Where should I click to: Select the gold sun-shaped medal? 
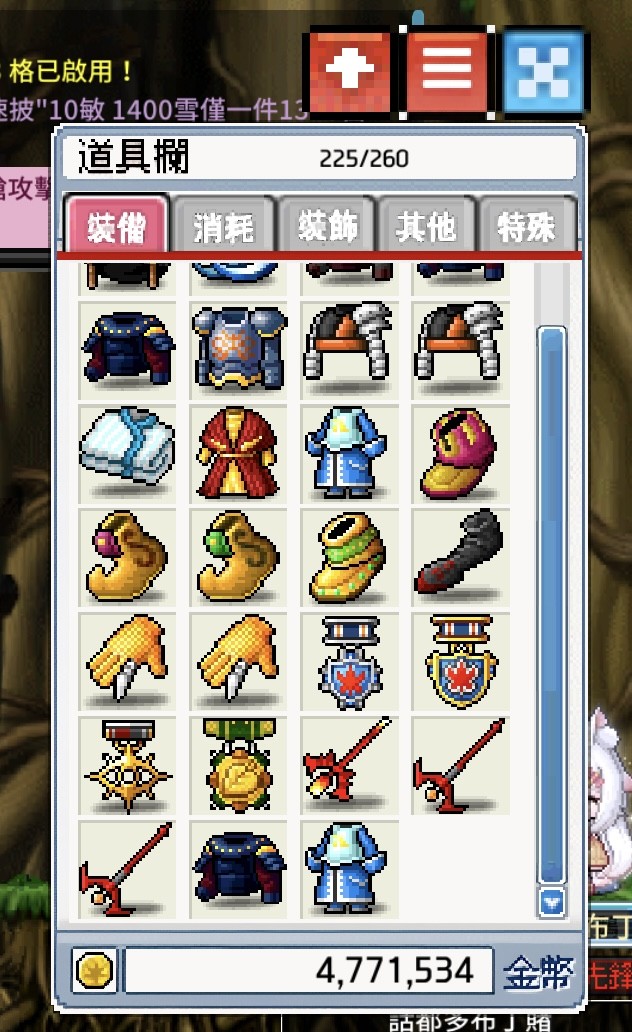click(x=127, y=766)
